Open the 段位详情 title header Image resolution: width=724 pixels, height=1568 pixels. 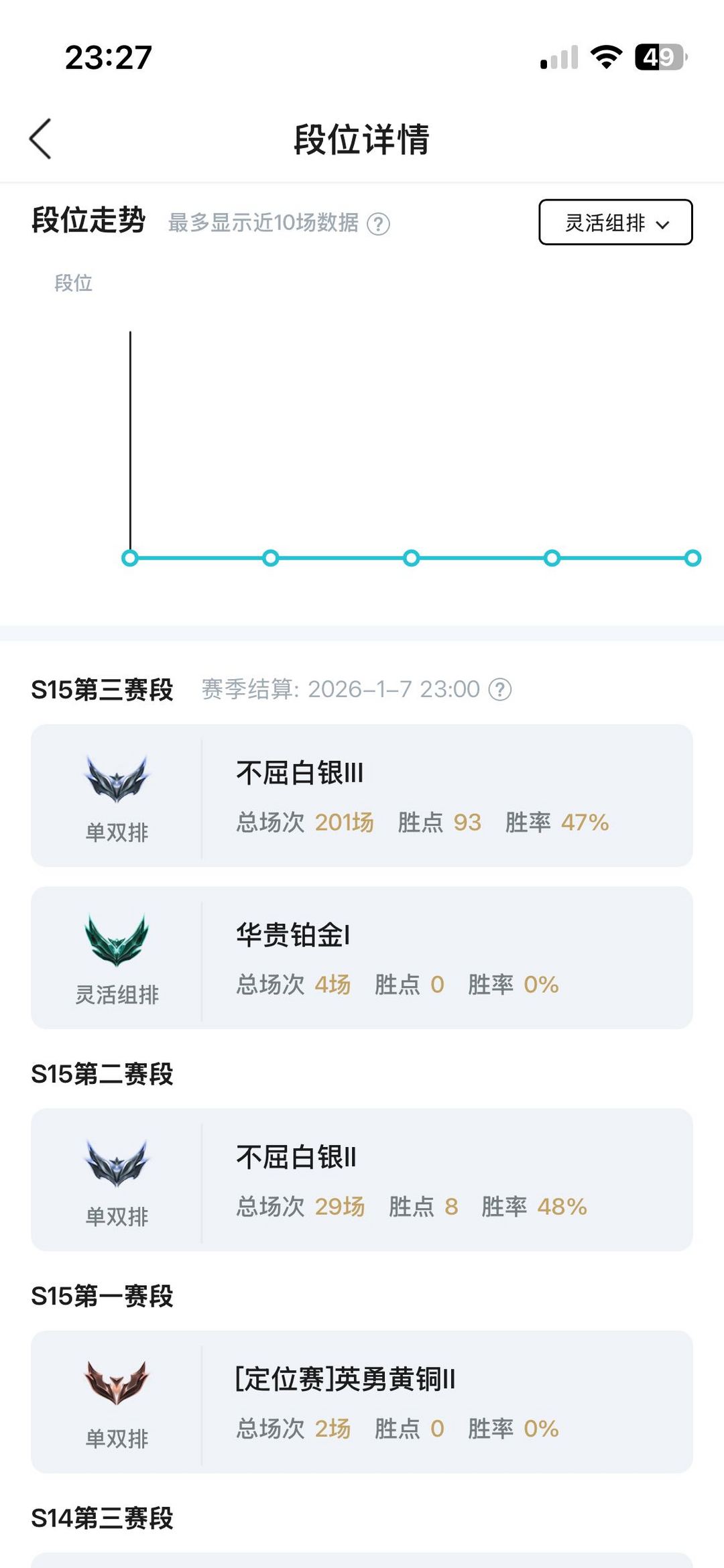click(362, 140)
